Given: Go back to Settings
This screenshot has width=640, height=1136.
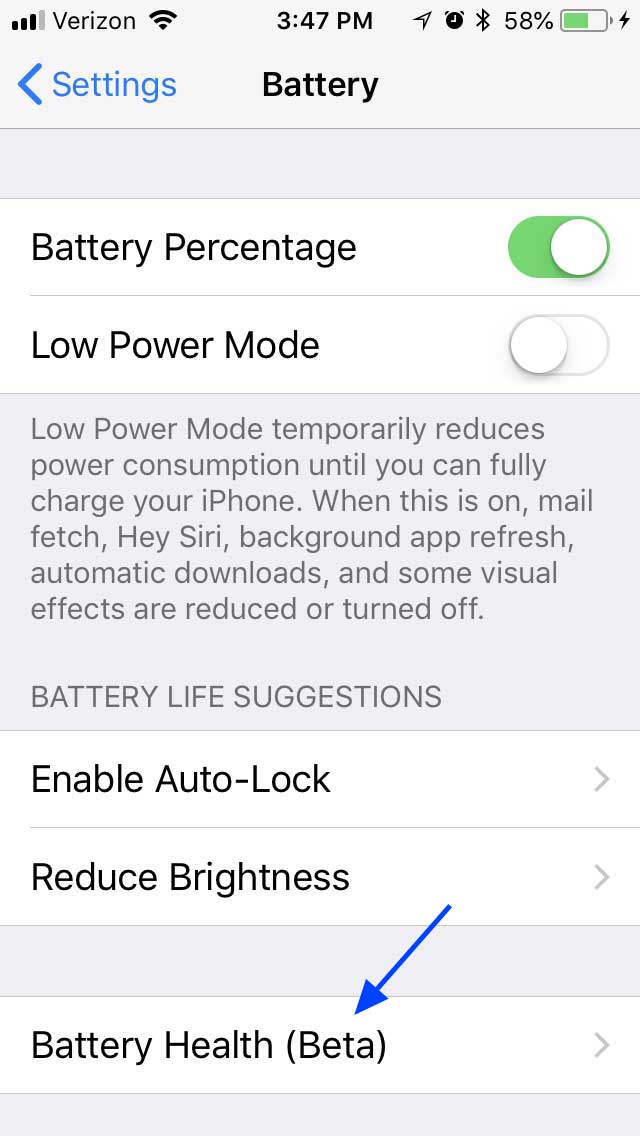Looking at the screenshot, I should point(97,85).
